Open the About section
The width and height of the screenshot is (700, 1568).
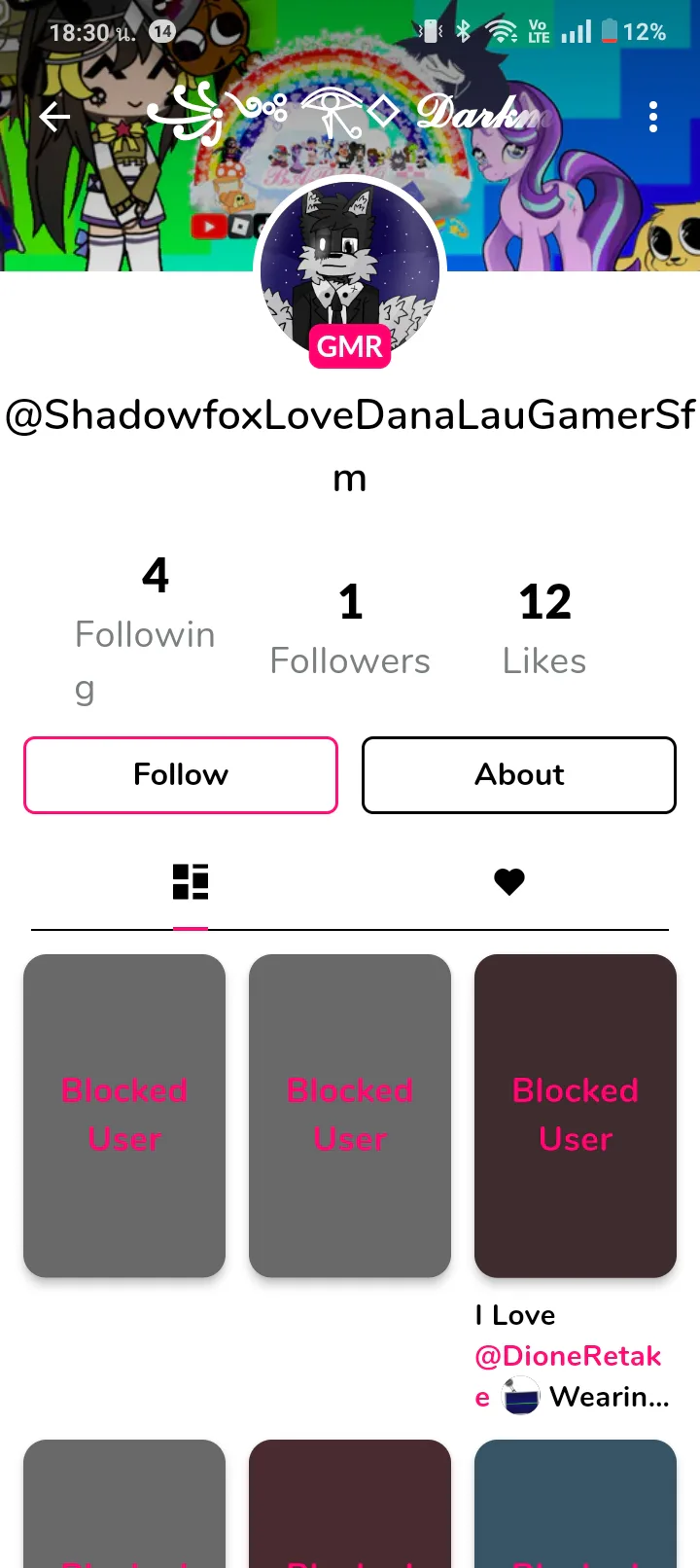[519, 774]
